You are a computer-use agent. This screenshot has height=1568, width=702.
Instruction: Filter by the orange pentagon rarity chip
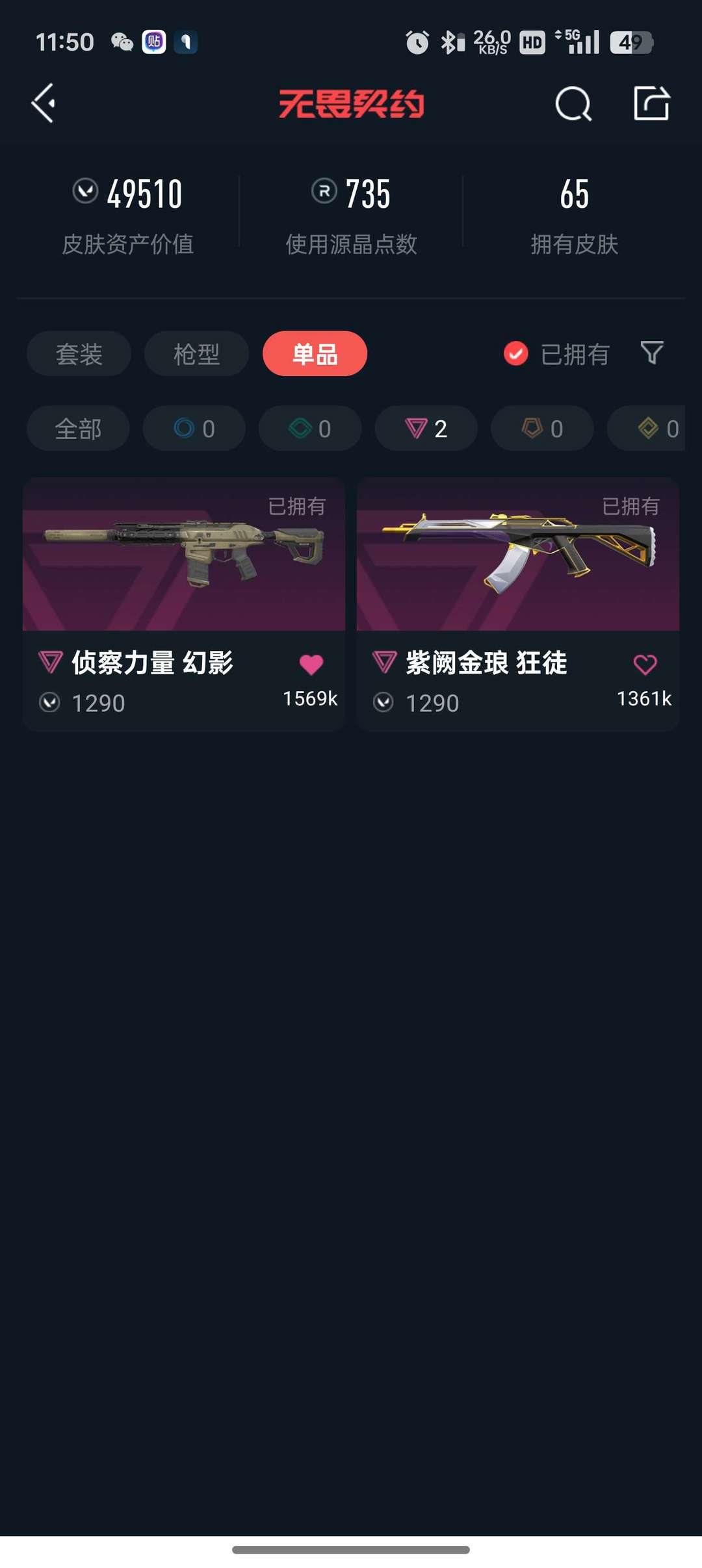[x=541, y=429]
